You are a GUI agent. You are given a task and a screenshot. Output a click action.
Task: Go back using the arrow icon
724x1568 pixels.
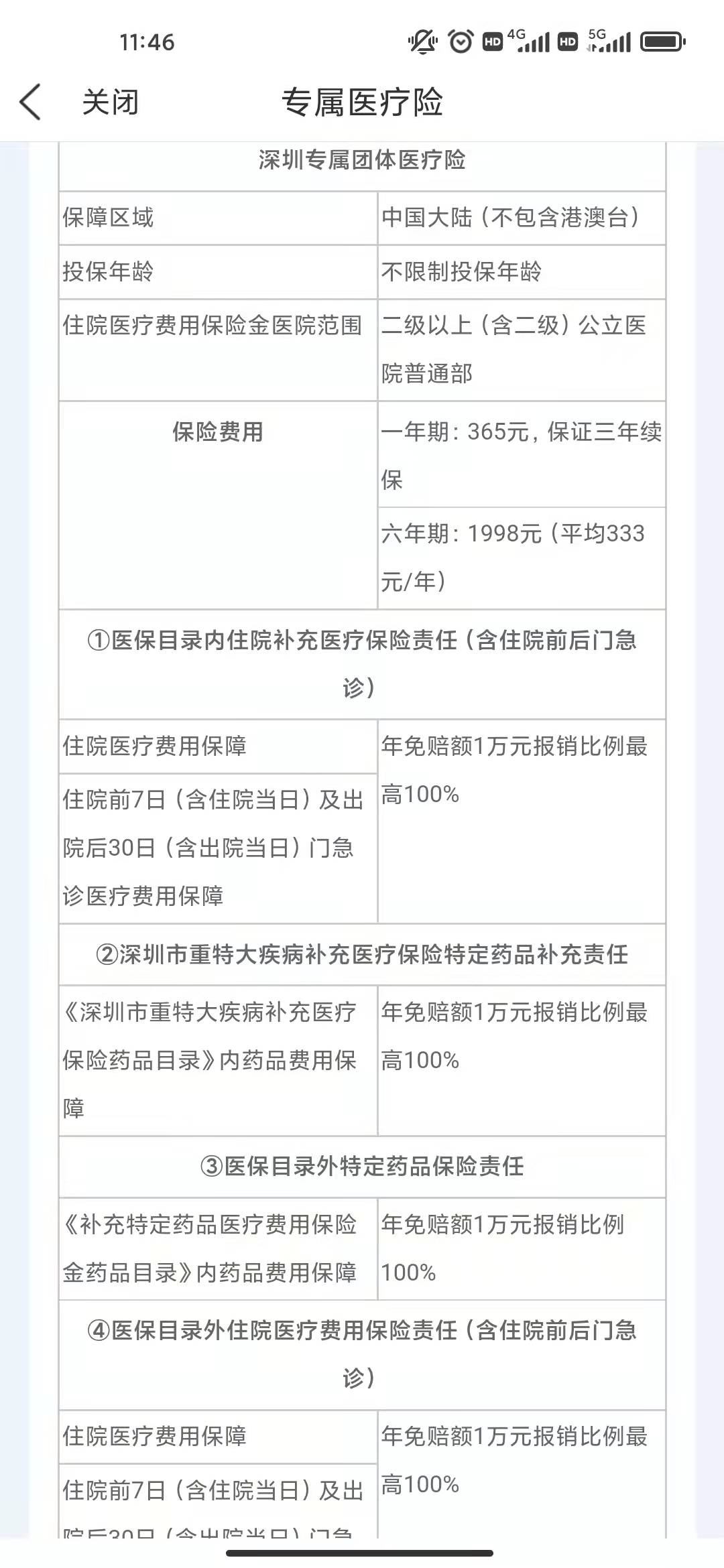coord(31,103)
